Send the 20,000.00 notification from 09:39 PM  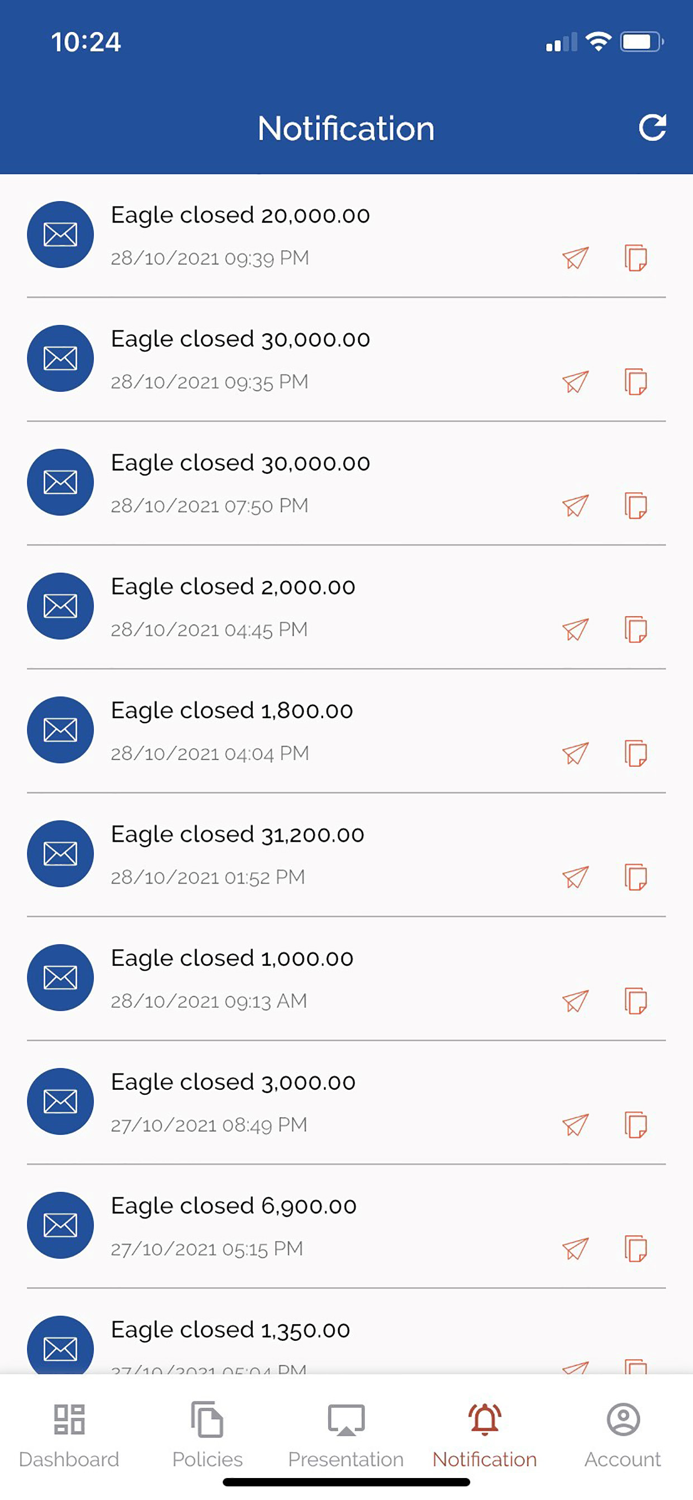pos(575,258)
